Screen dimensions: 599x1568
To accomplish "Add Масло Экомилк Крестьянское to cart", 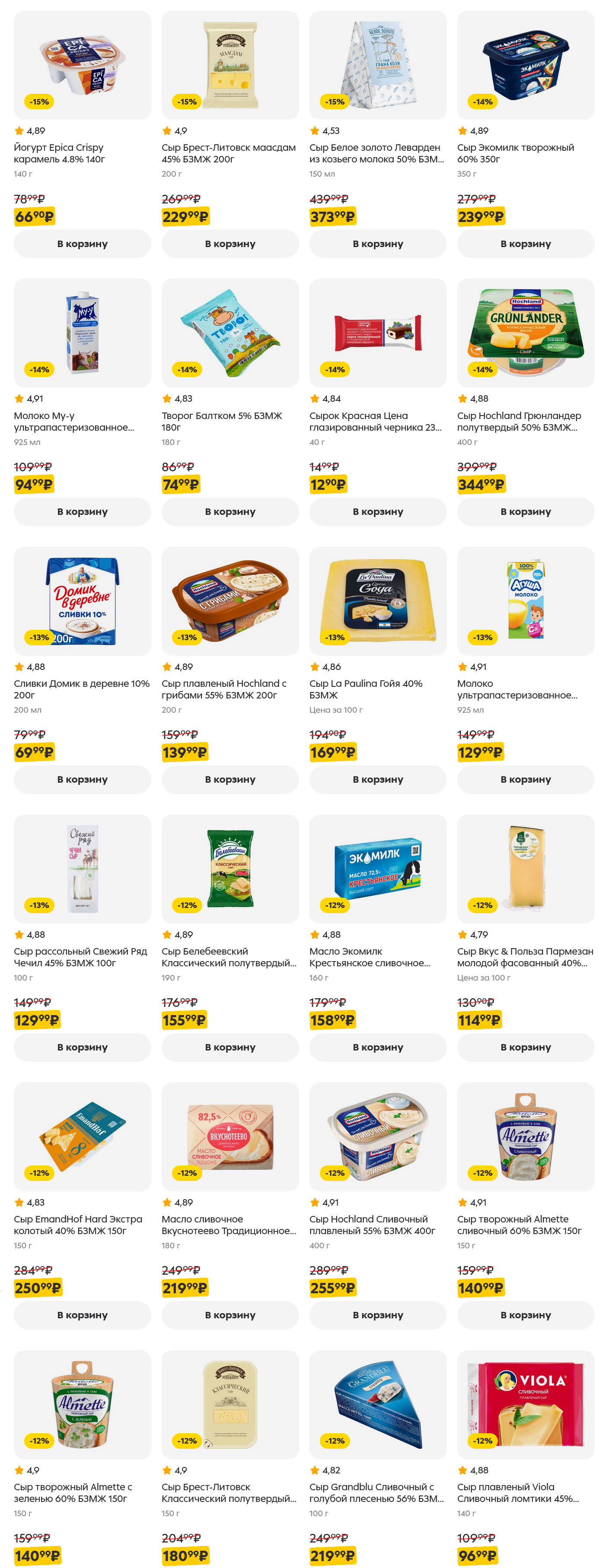I will [x=377, y=1047].
